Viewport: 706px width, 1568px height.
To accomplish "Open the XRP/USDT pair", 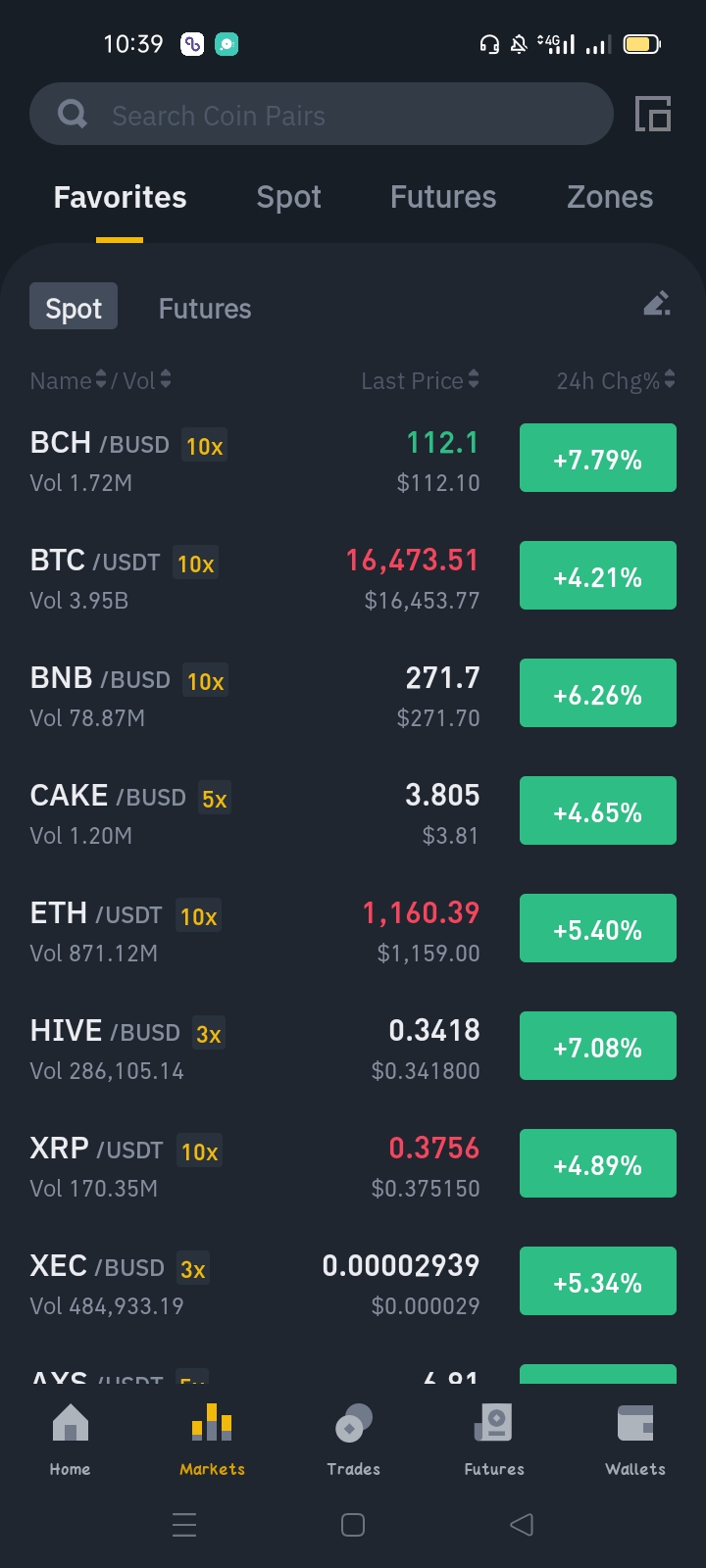I will (353, 1166).
